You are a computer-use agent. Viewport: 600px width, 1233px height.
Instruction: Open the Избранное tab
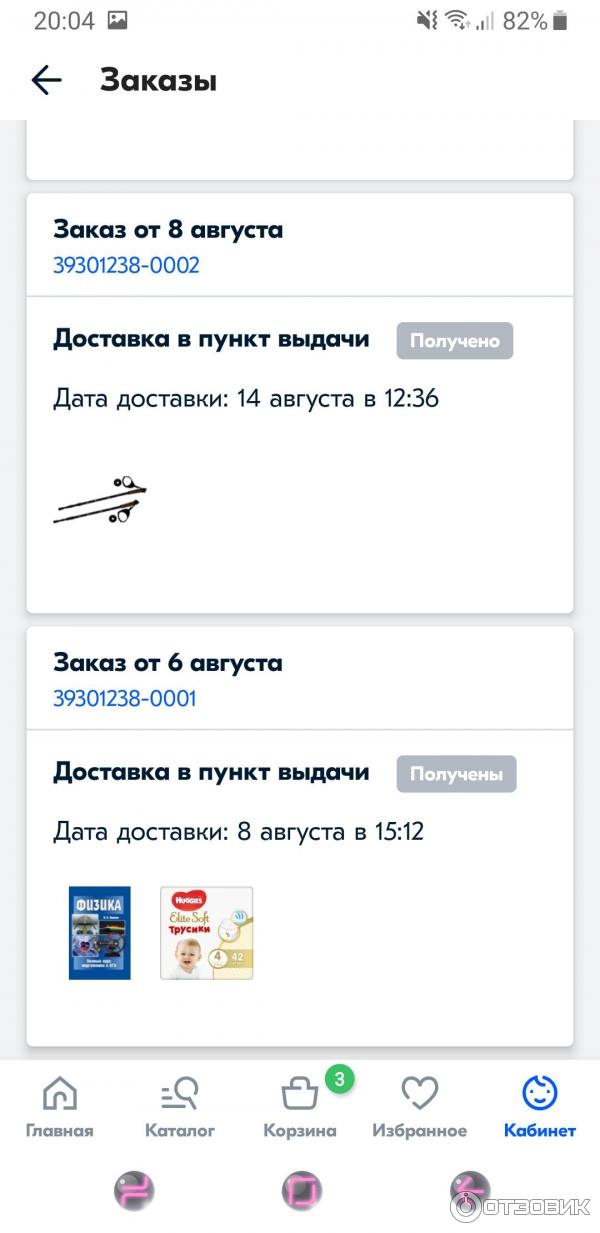(x=419, y=1107)
